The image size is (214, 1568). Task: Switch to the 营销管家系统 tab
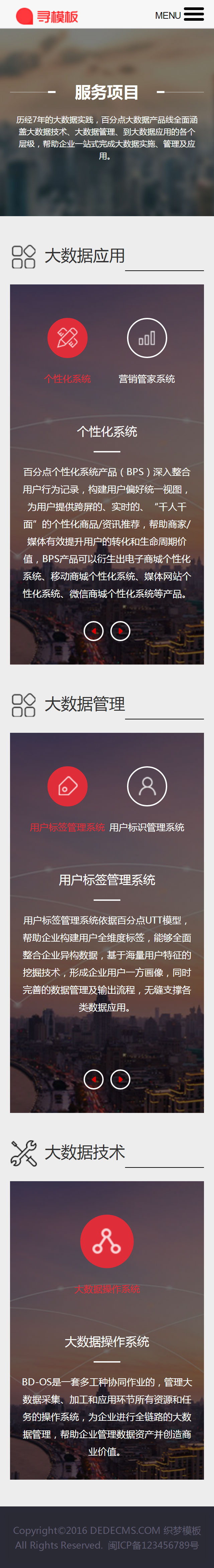pos(146,338)
